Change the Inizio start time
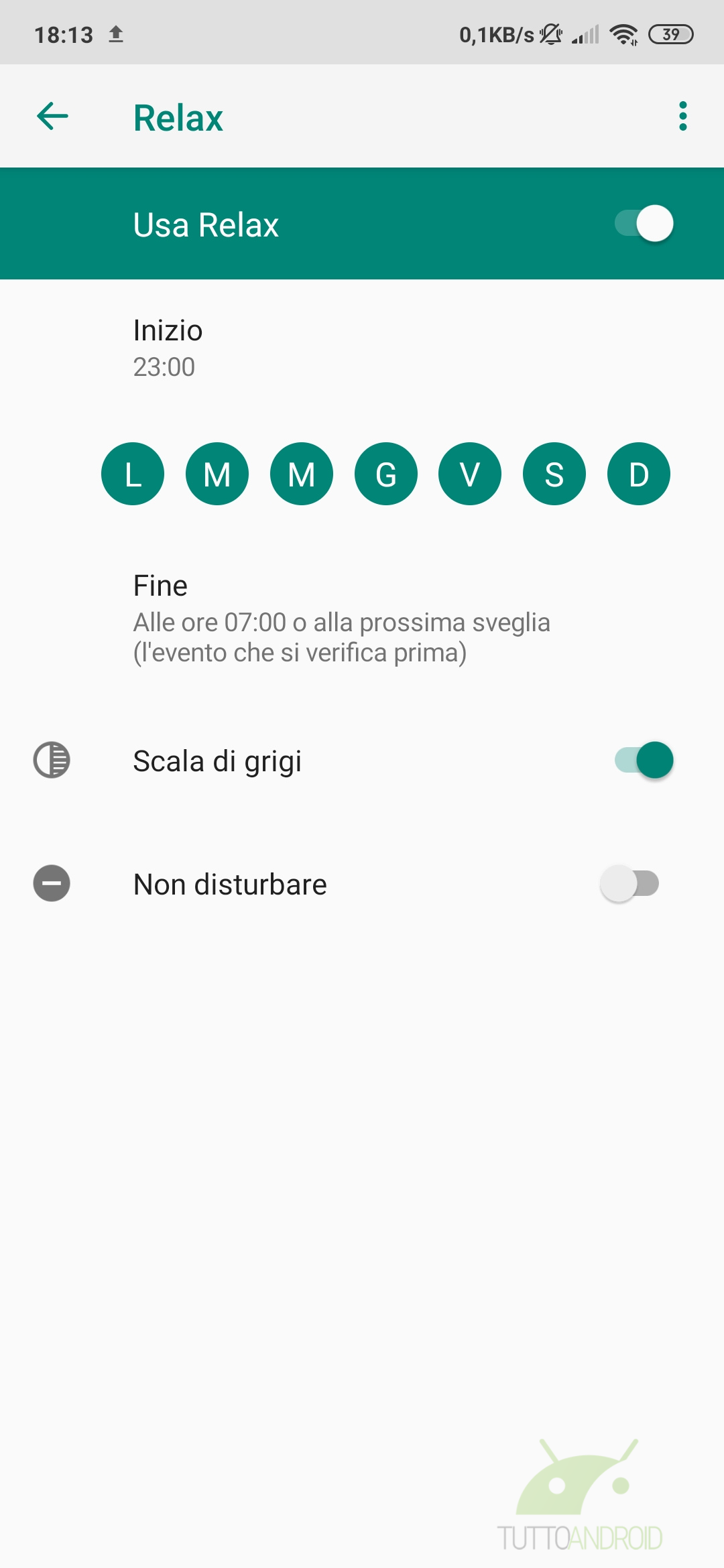The height and width of the screenshot is (1568, 724). tap(362, 348)
